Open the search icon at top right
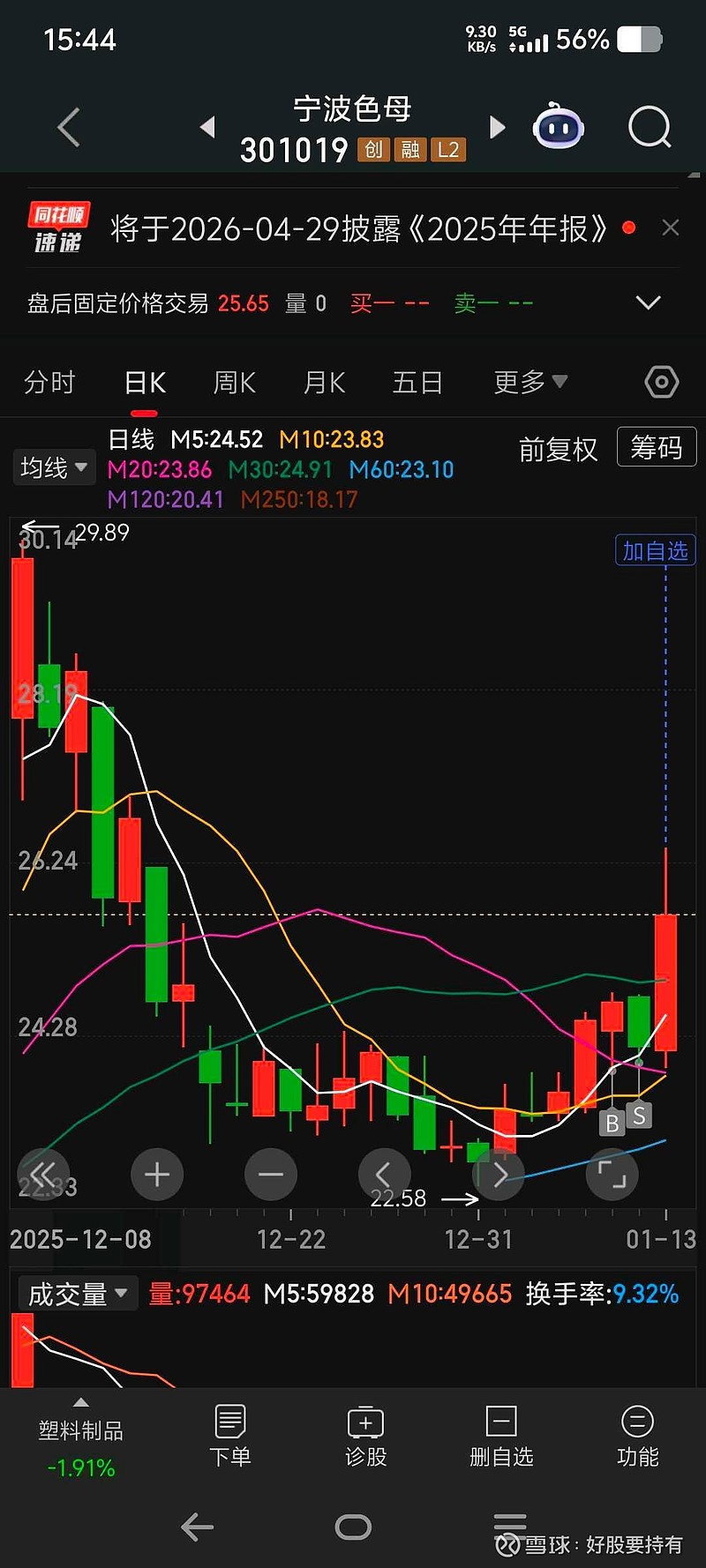This screenshot has width=706, height=1568. pos(650,127)
